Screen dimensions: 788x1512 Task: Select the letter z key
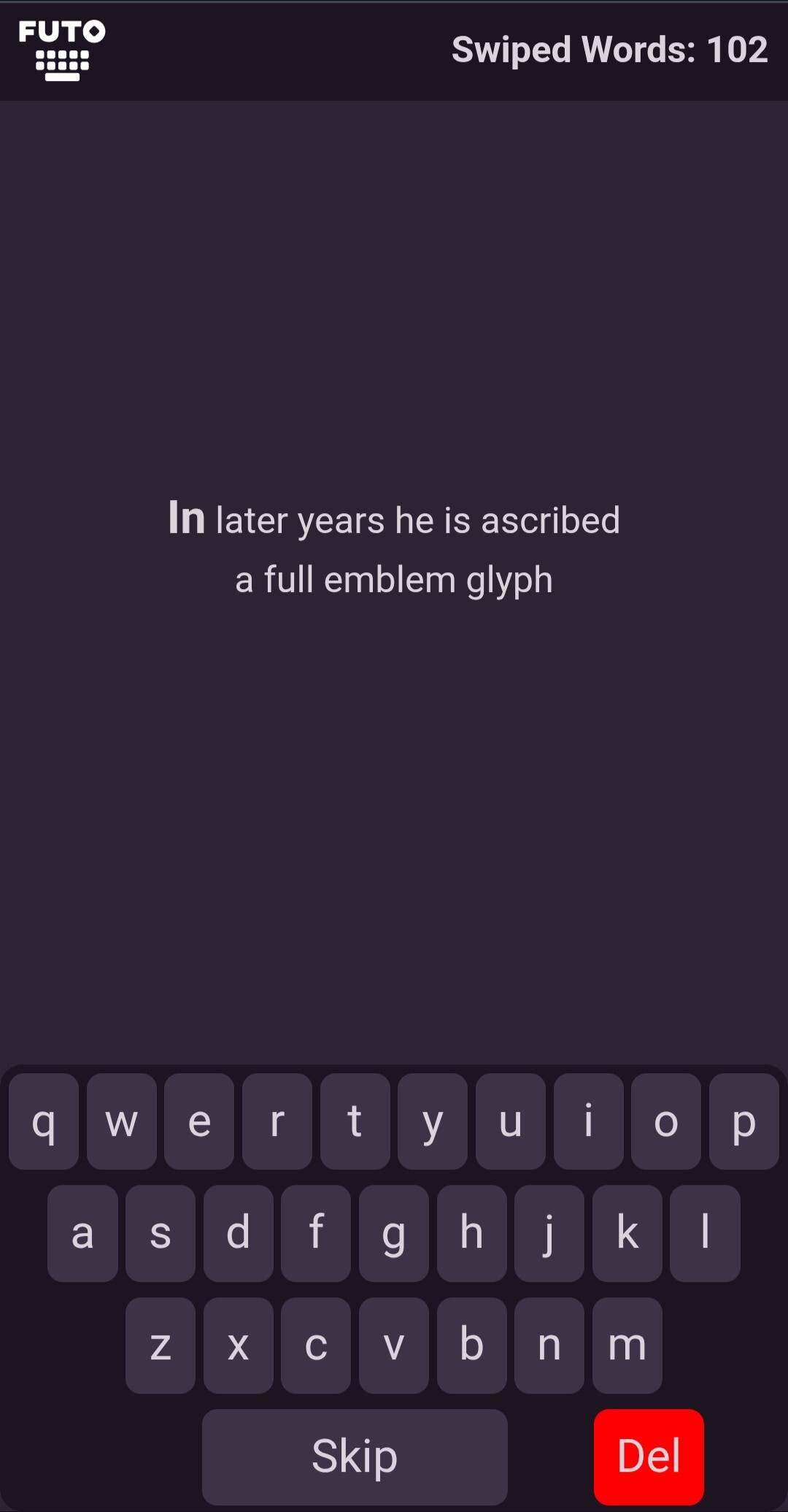click(x=161, y=1345)
